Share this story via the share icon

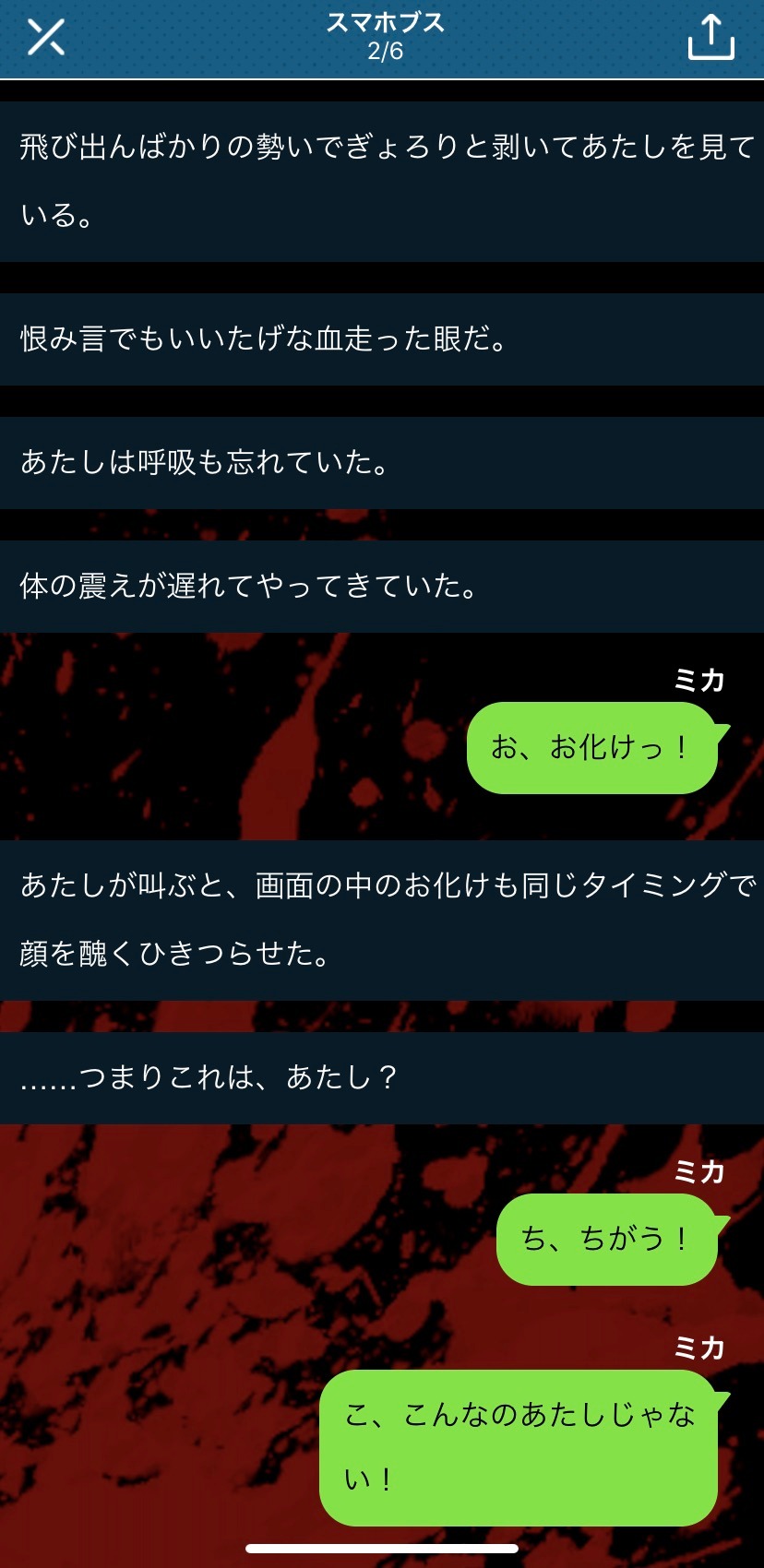pyautogui.click(x=710, y=38)
